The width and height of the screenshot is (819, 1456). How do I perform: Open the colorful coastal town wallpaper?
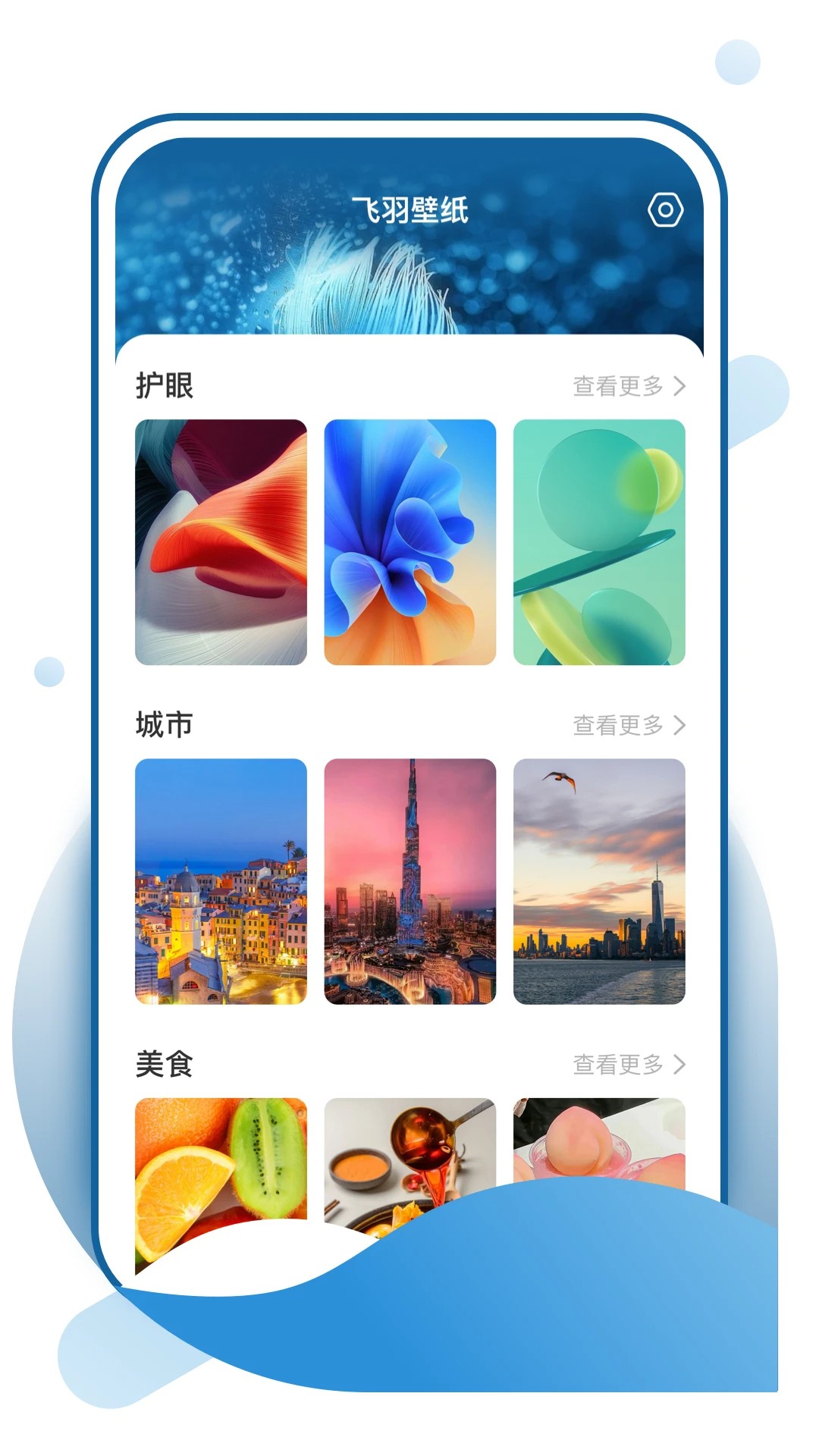pyautogui.click(x=220, y=882)
